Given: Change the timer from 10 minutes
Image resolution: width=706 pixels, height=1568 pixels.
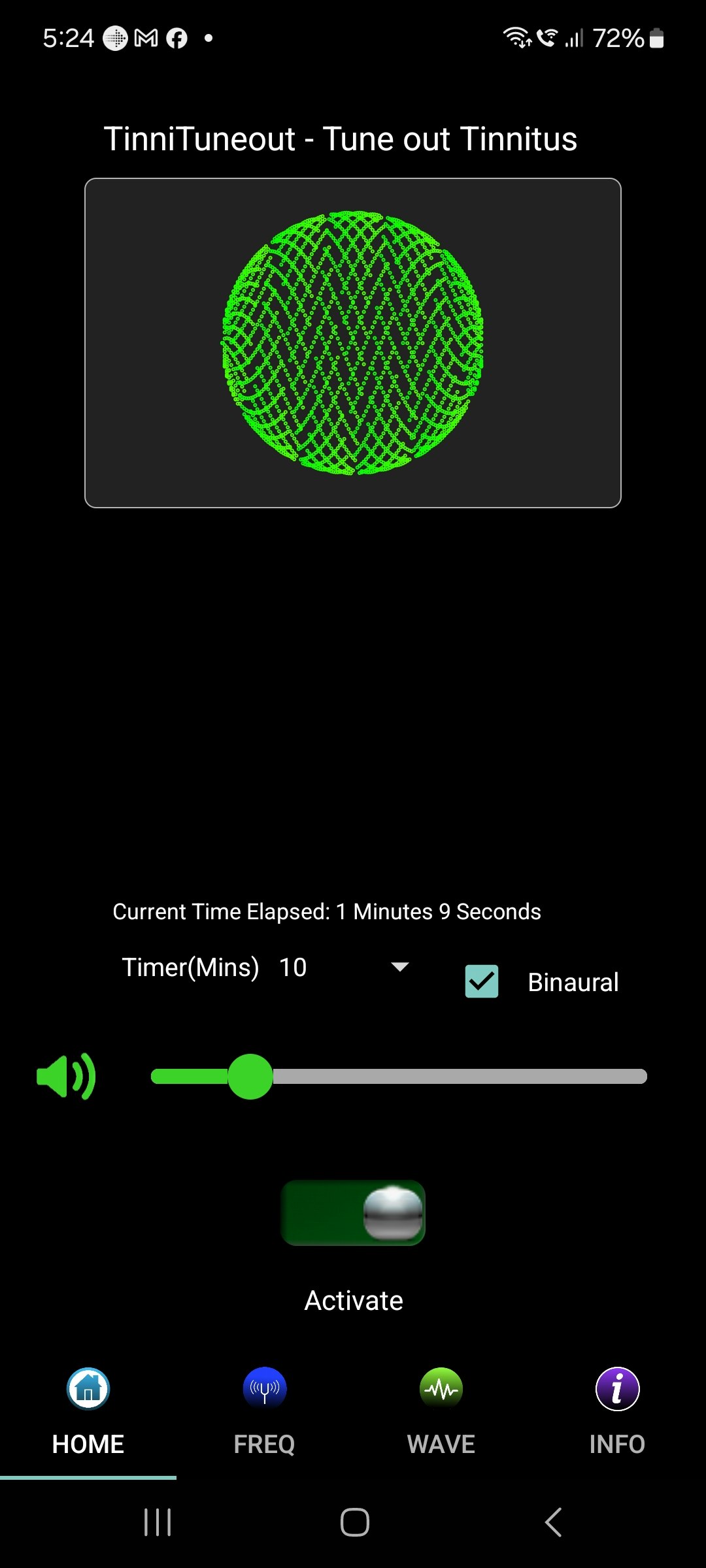Looking at the screenshot, I should [327, 967].
